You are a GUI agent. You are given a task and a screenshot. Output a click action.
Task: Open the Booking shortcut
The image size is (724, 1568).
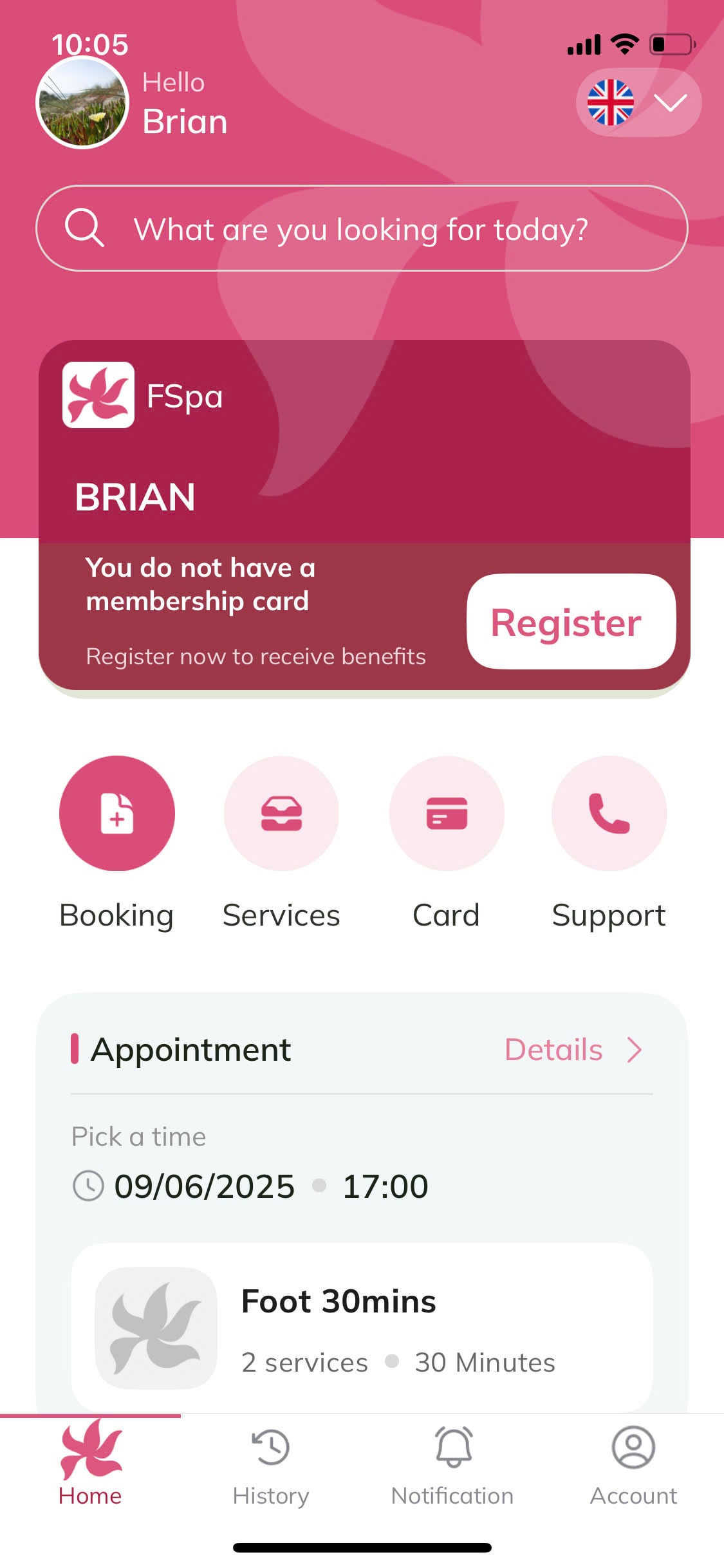[116, 814]
